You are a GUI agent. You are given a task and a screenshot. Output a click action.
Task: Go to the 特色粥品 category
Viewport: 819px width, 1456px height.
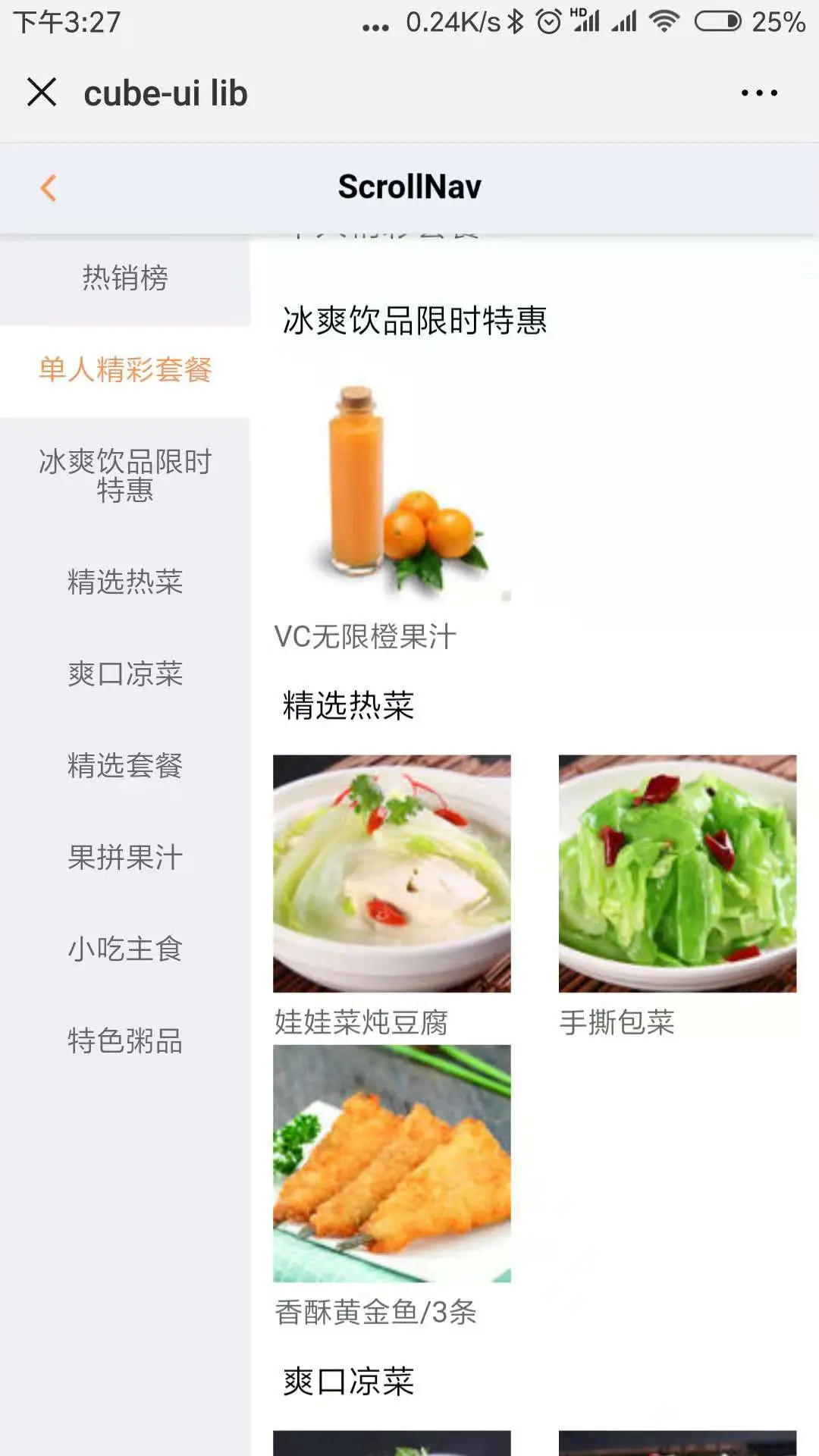tap(125, 1041)
